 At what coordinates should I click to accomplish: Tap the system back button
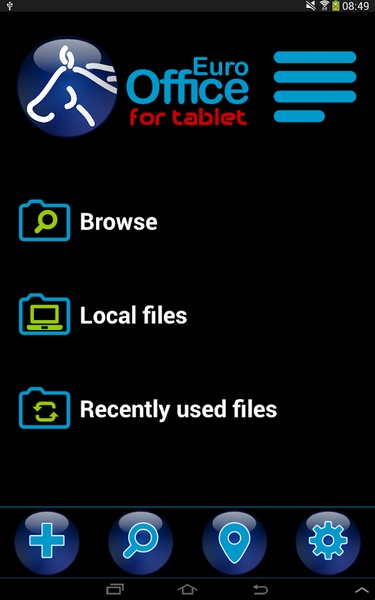[261, 590]
